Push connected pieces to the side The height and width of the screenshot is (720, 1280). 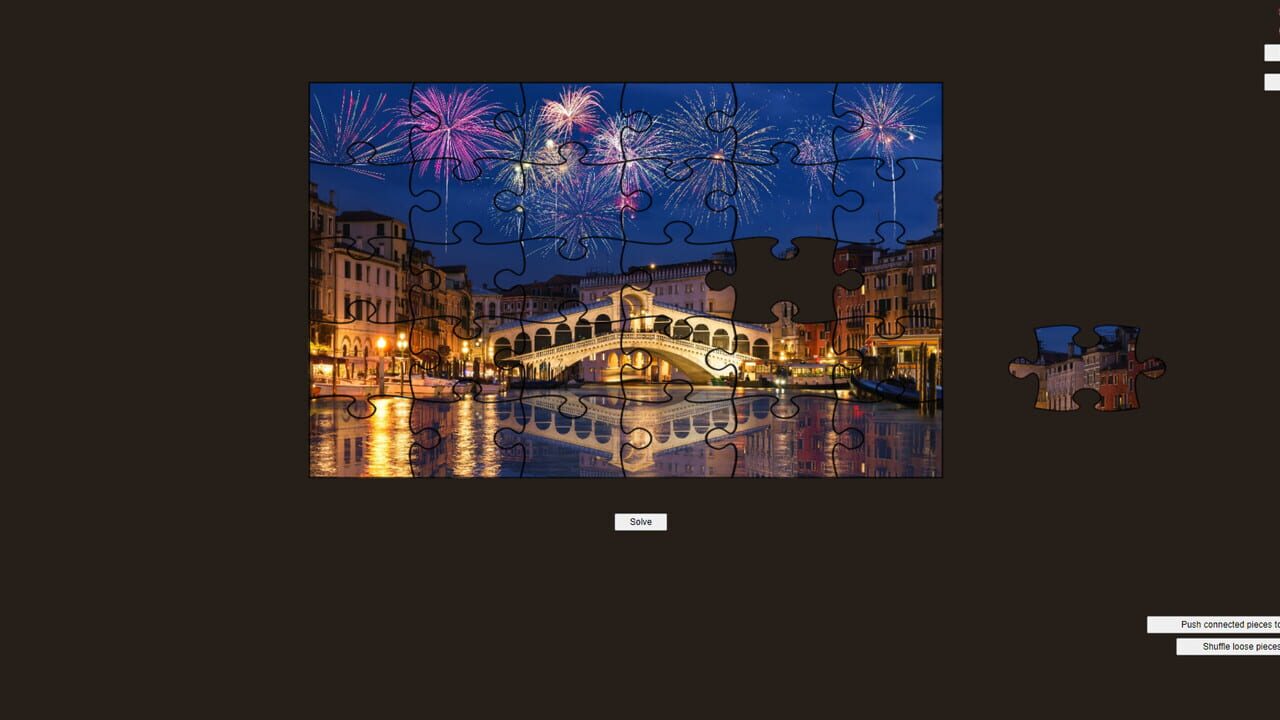(x=1214, y=625)
